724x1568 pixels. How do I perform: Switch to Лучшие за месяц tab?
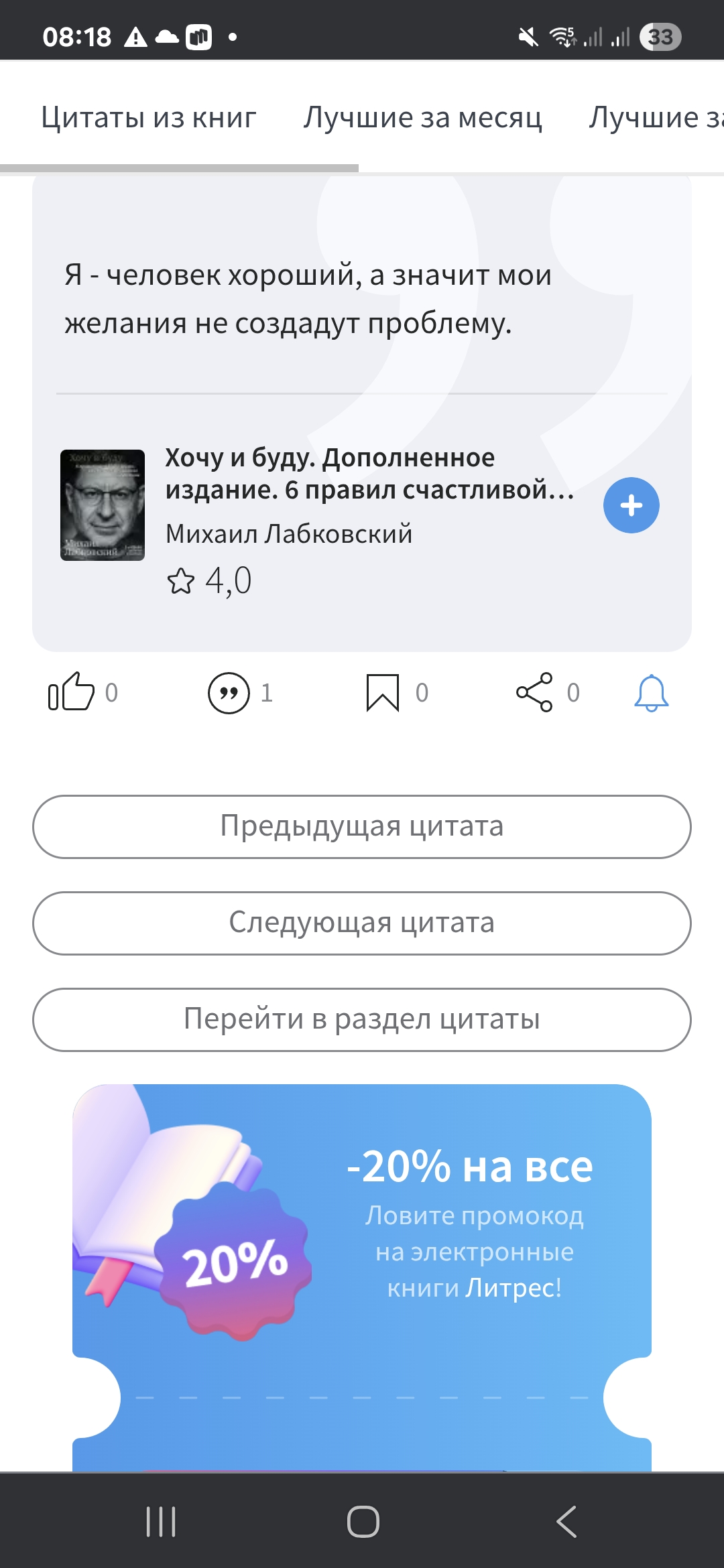(422, 117)
